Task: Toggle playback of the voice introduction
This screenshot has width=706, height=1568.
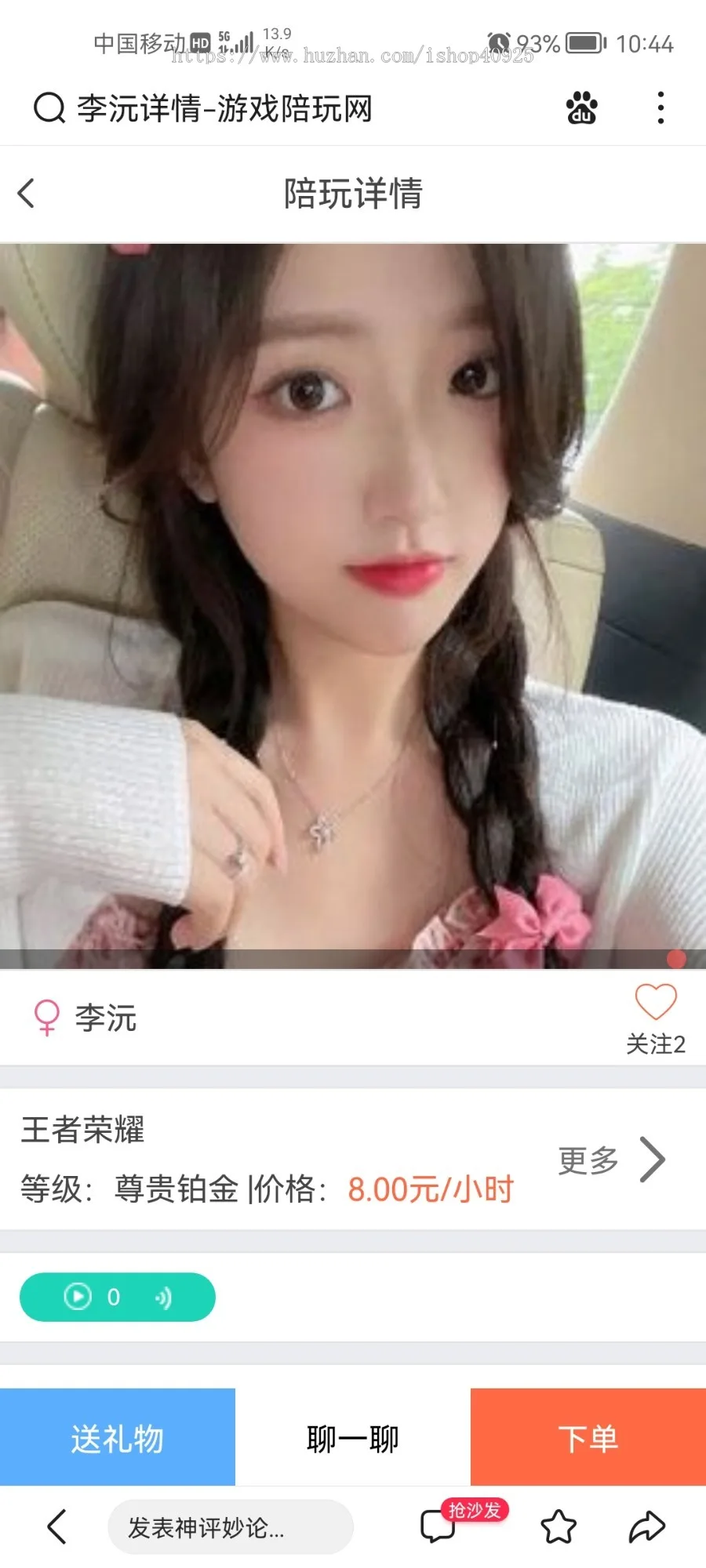Action: pyautogui.click(x=76, y=1298)
